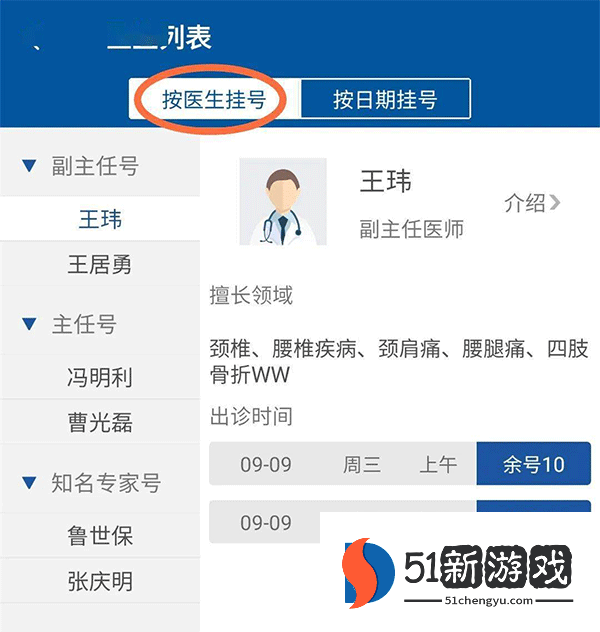Open 介绍 for doctor 王玮
The height and width of the screenshot is (632, 600).
(x=532, y=203)
